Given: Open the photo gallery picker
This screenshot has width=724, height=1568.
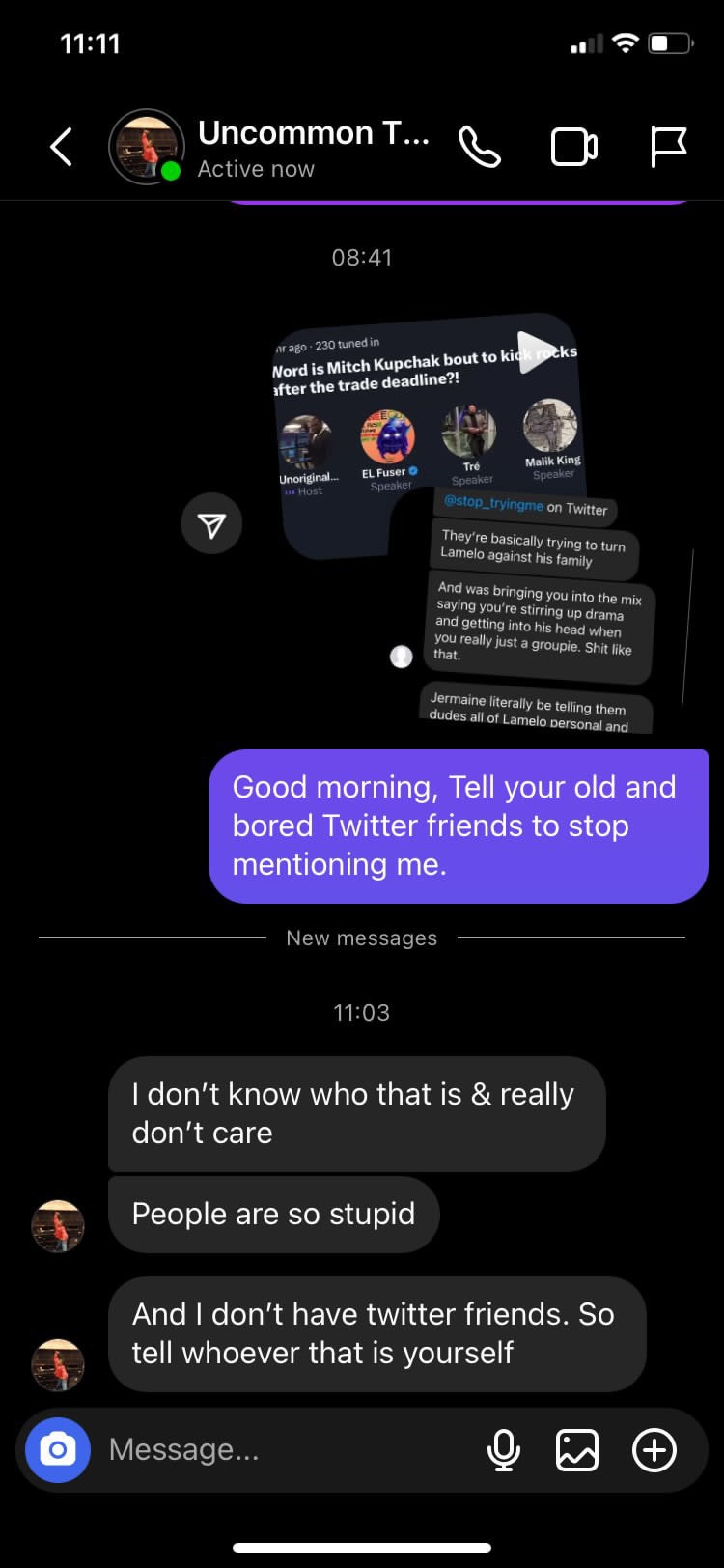Looking at the screenshot, I should coord(577,1449).
